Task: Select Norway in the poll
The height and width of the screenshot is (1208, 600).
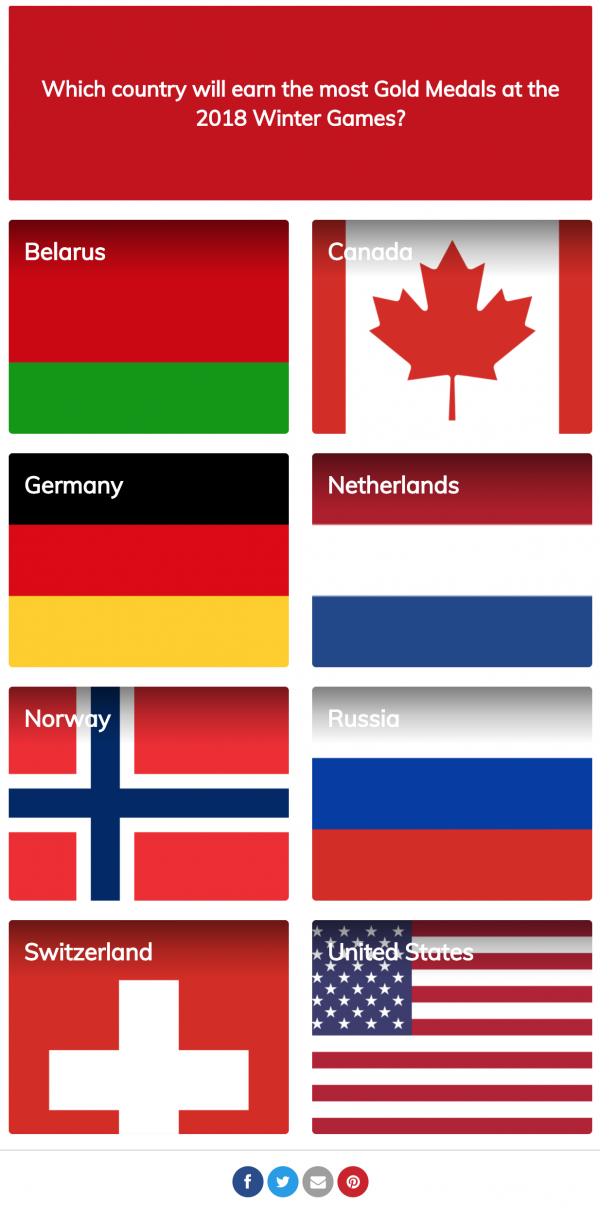Action: 149,793
